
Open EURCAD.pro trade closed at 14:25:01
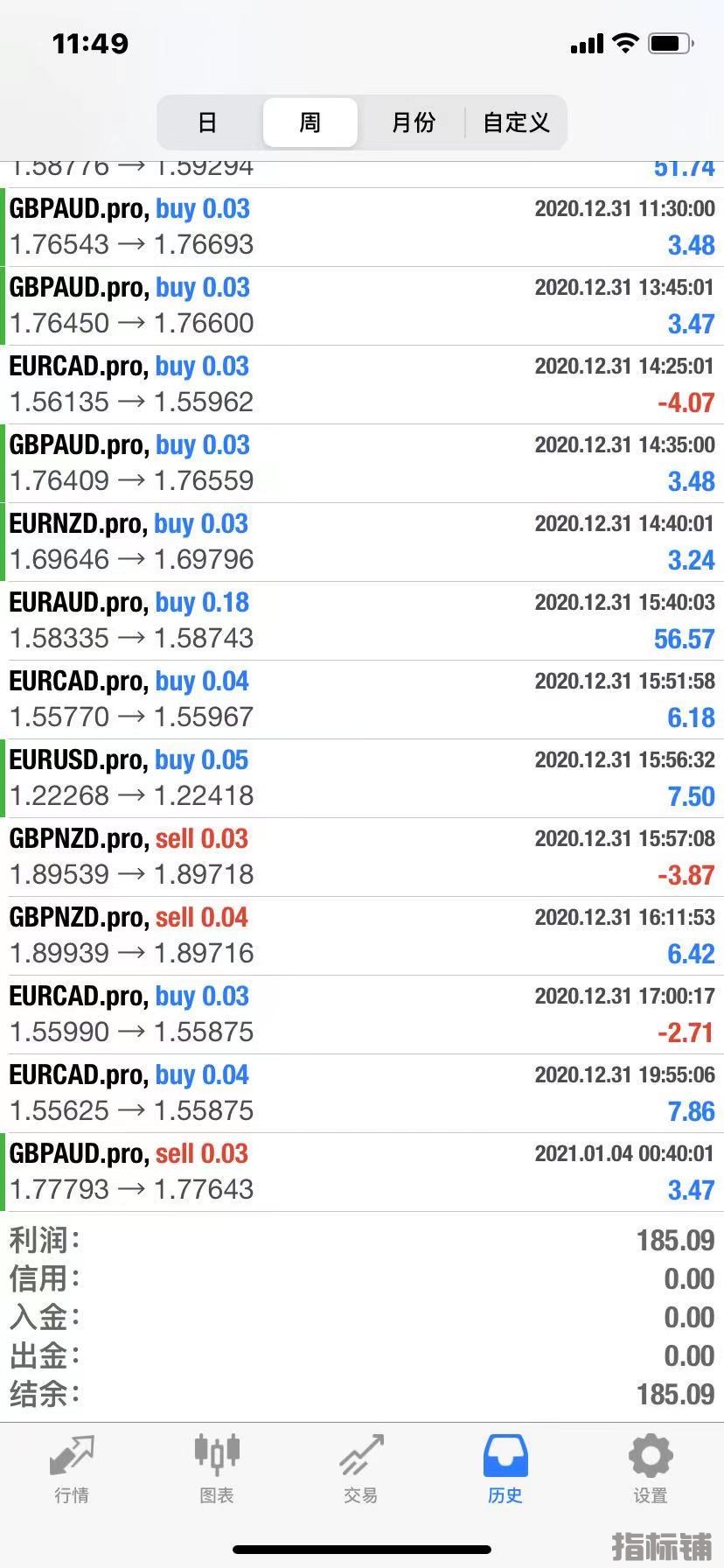click(362, 384)
